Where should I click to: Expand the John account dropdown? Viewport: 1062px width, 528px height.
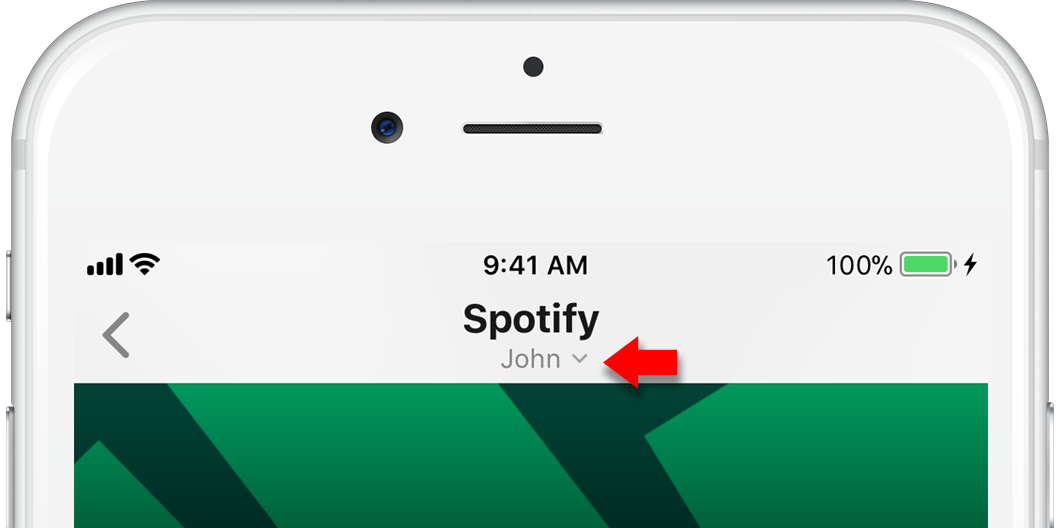[545, 359]
